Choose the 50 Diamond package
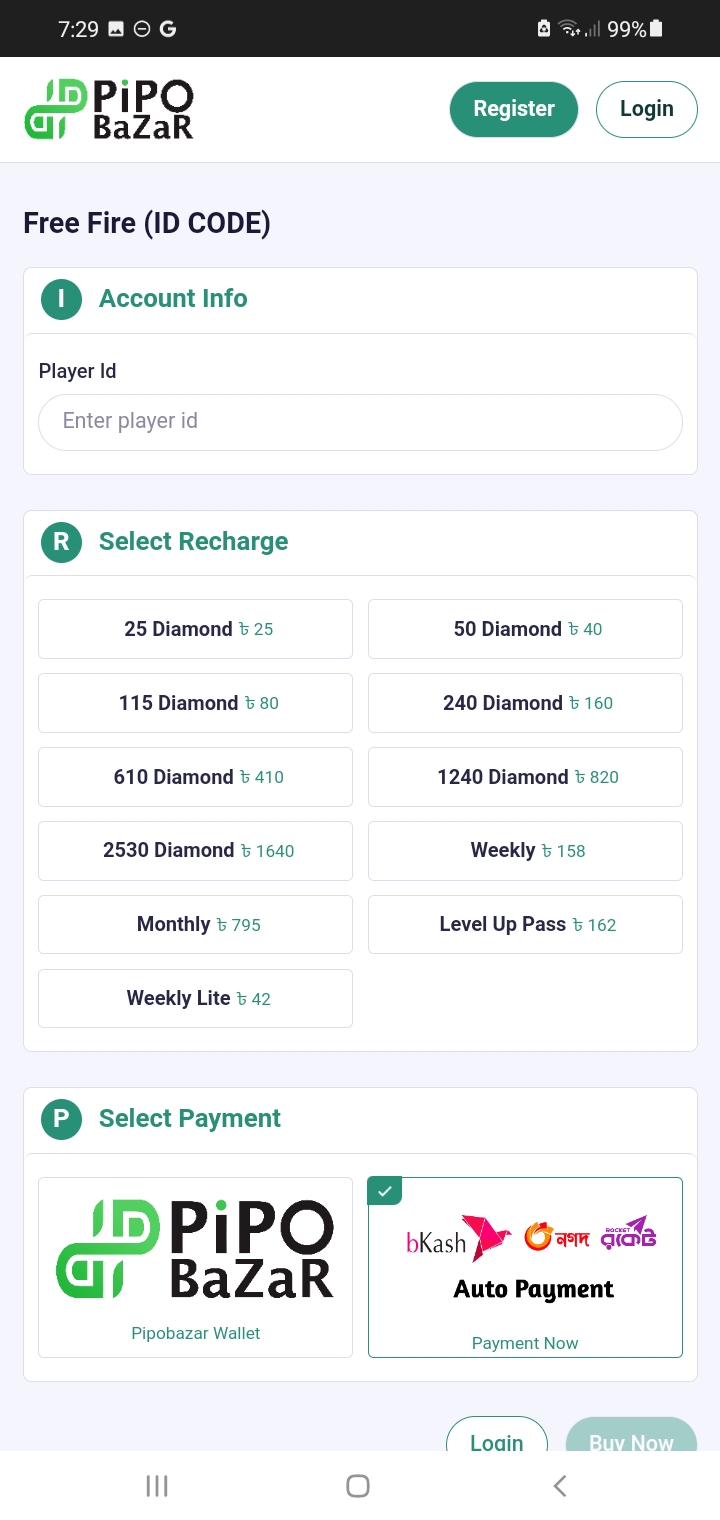720x1520 pixels. pos(525,629)
